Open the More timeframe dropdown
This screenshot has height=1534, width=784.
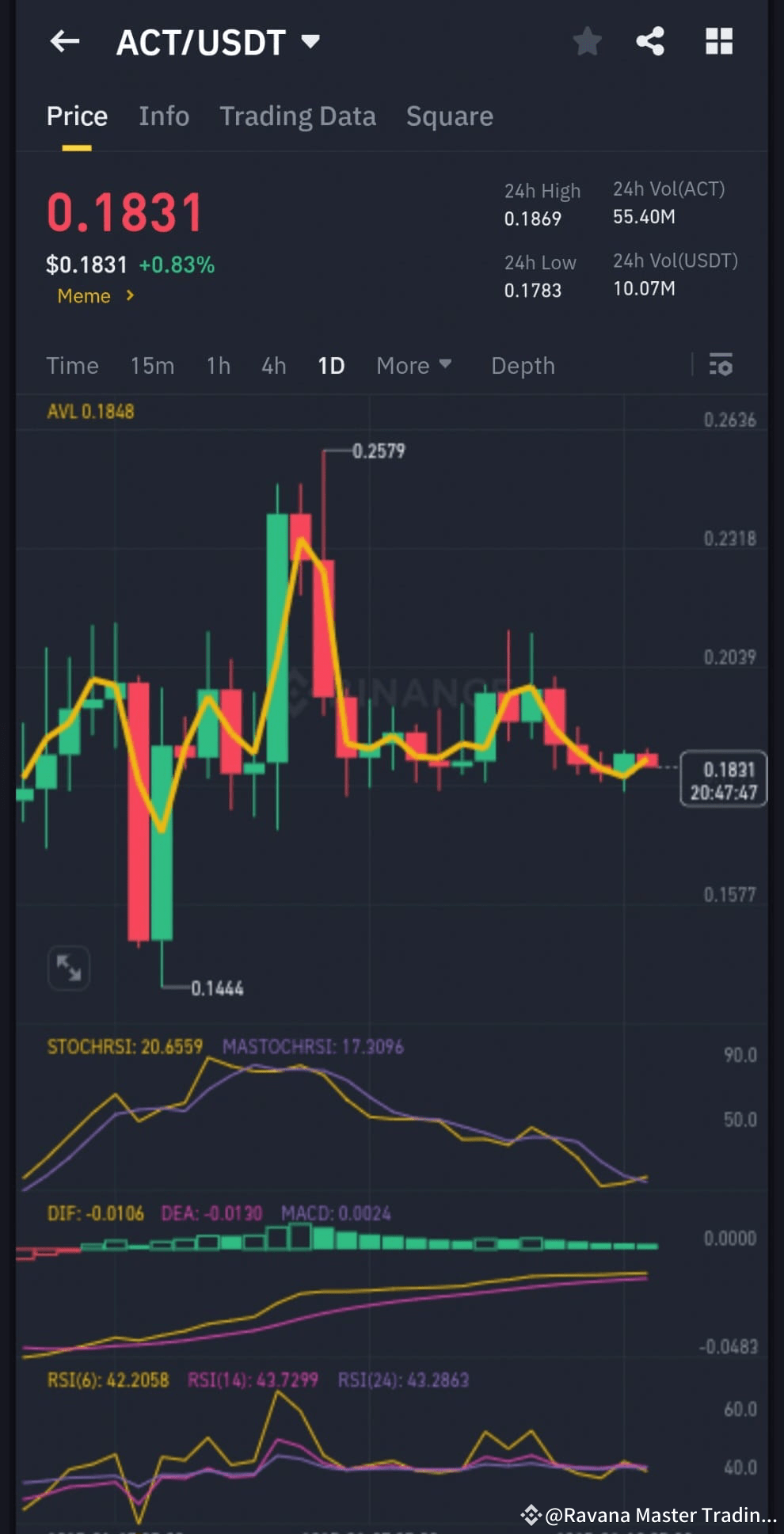pos(413,365)
